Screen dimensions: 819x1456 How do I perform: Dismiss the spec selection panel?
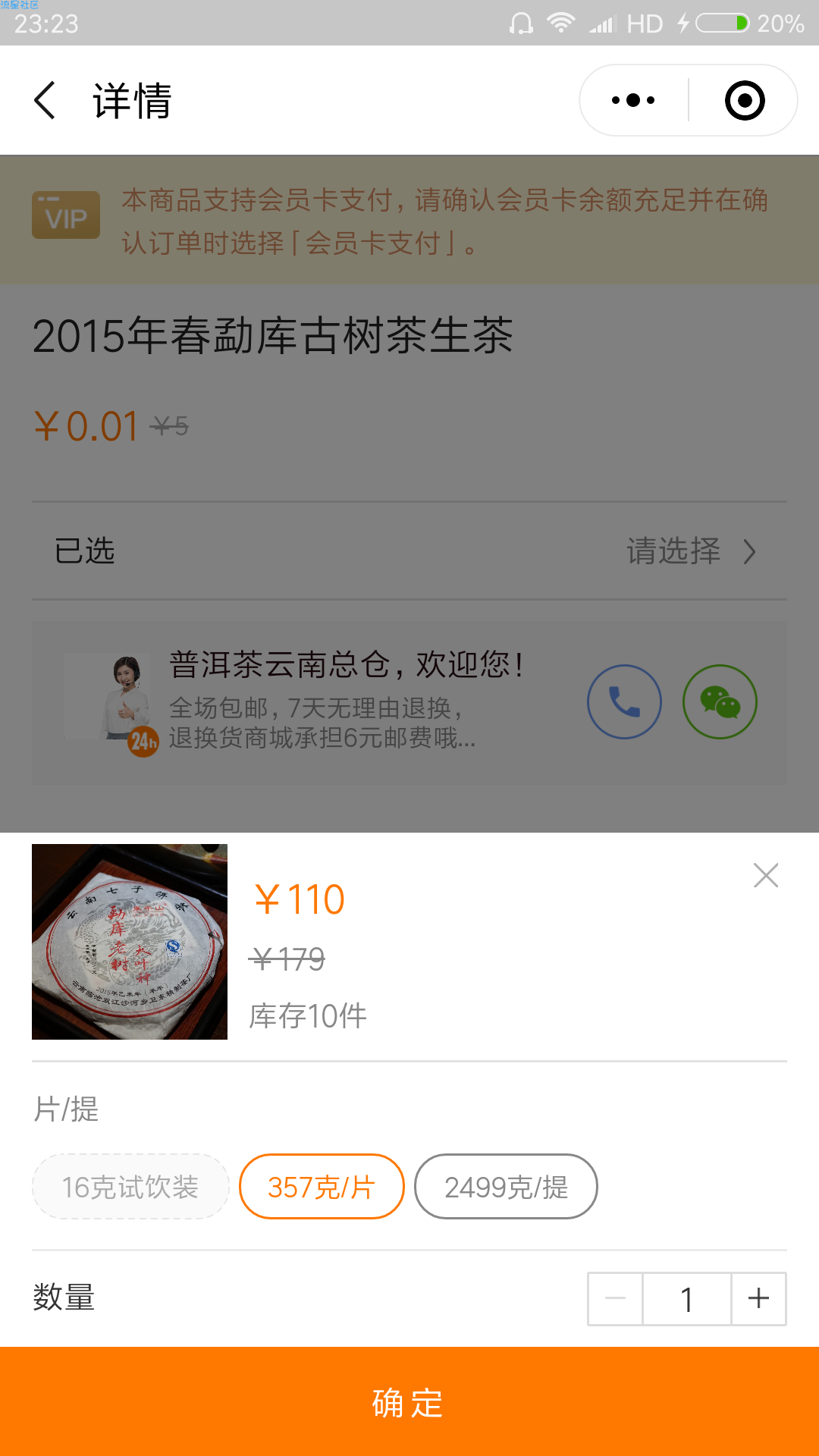pyautogui.click(x=766, y=875)
